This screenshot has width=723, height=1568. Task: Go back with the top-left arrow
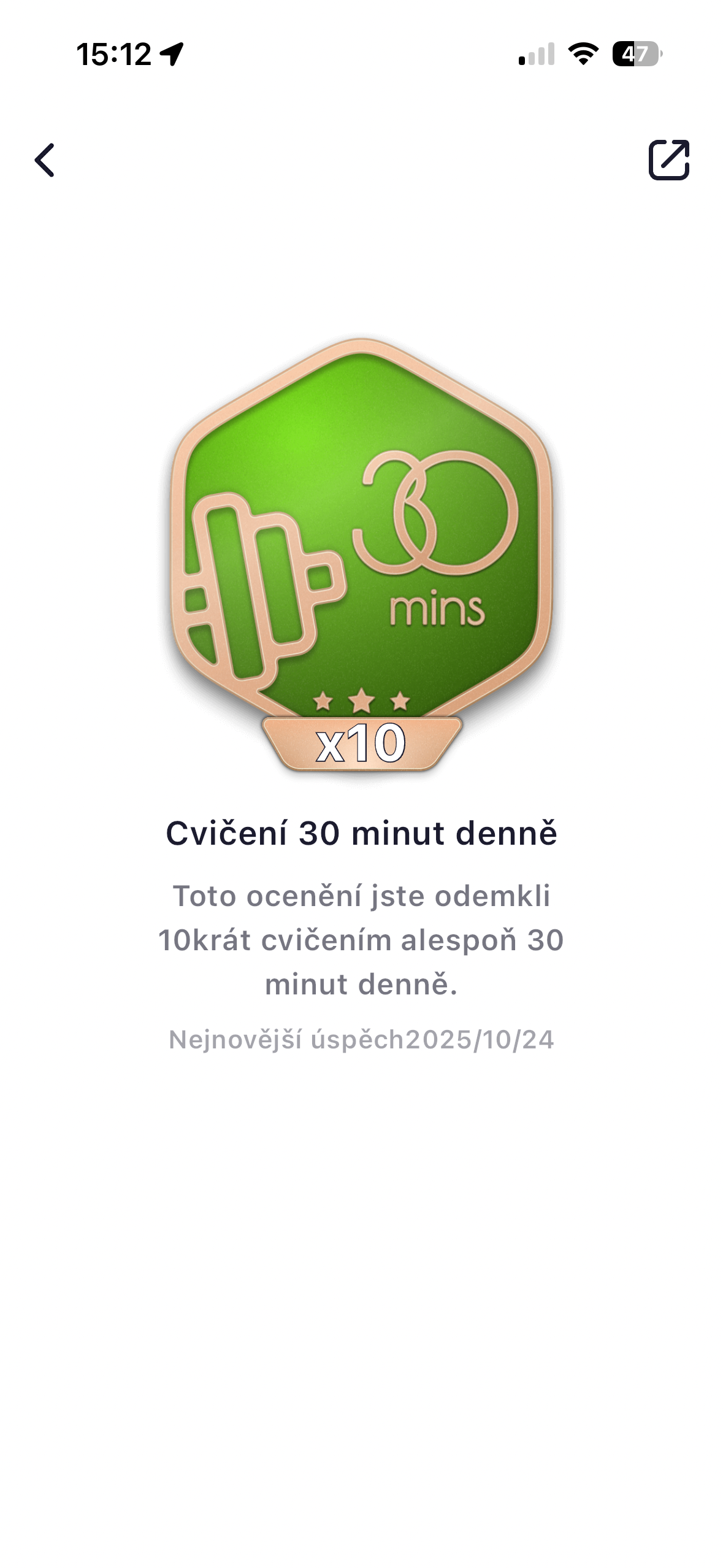click(x=45, y=160)
